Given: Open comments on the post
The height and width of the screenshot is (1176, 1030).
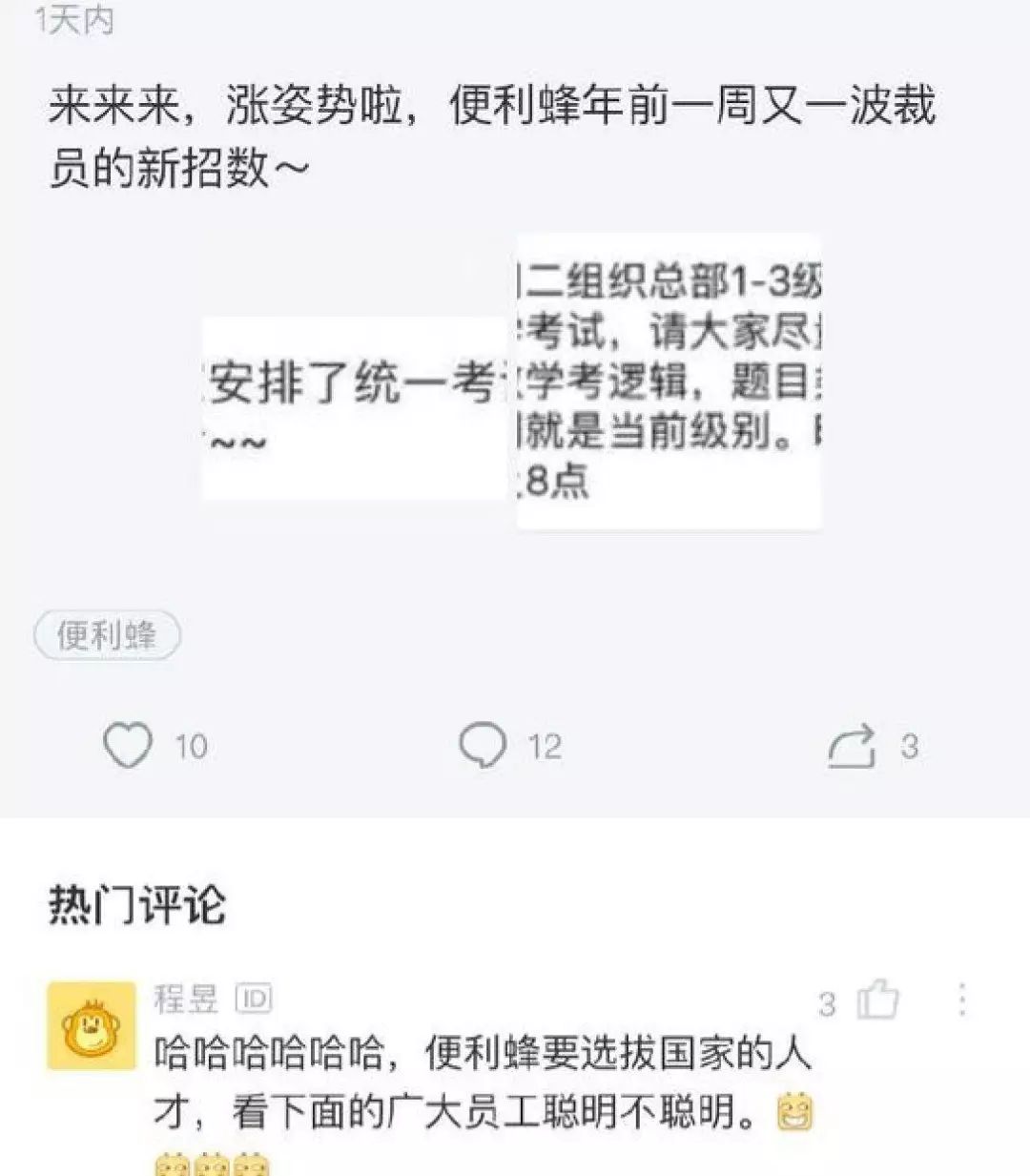Looking at the screenshot, I should click(x=483, y=745).
